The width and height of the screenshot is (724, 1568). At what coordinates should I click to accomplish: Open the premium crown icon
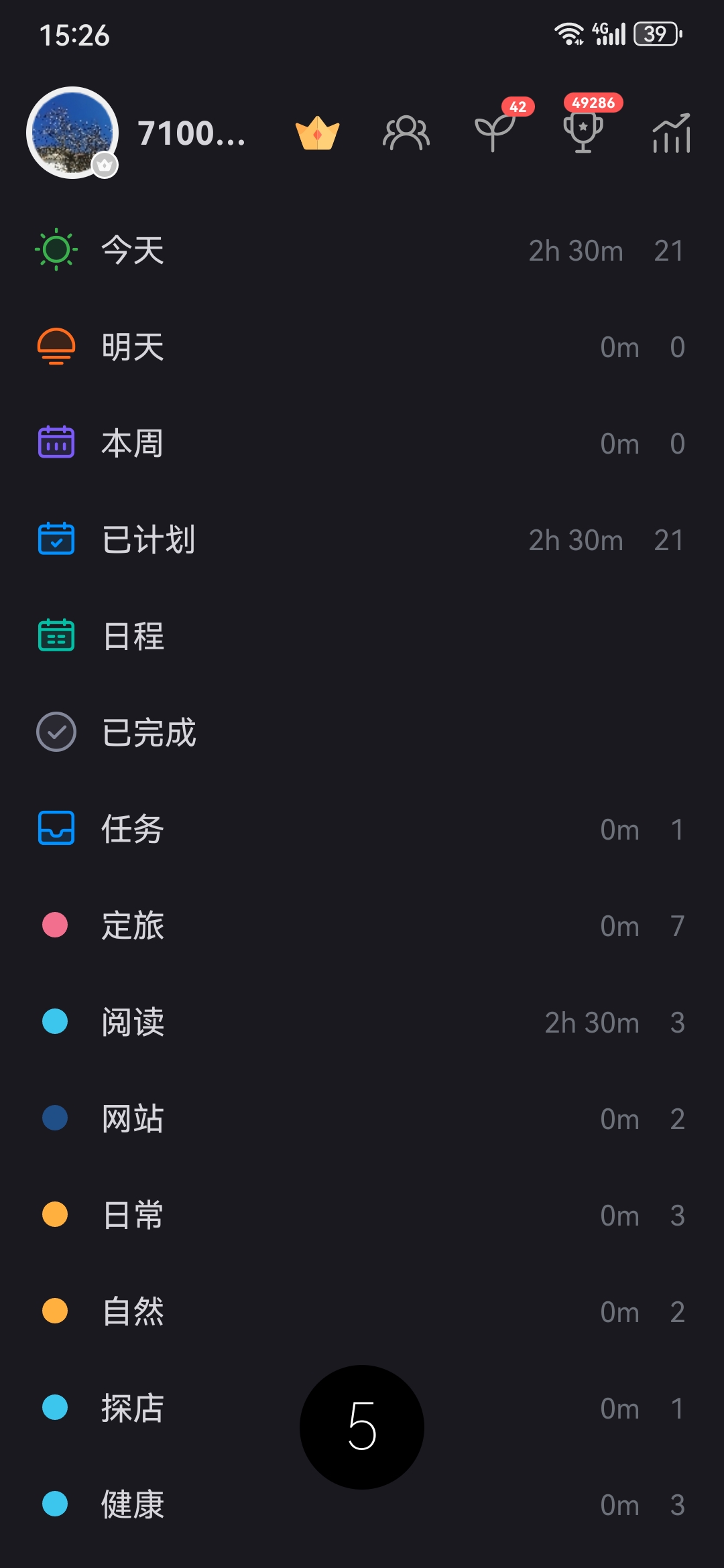pyautogui.click(x=318, y=133)
